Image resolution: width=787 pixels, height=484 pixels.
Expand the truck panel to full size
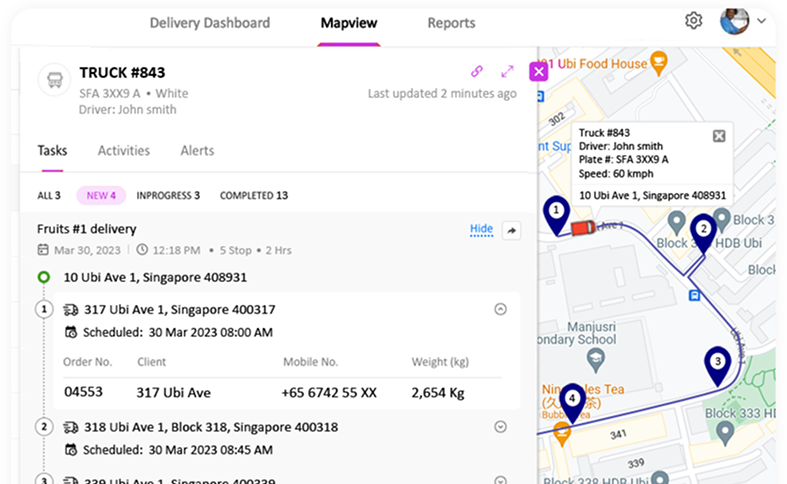click(507, 71)
